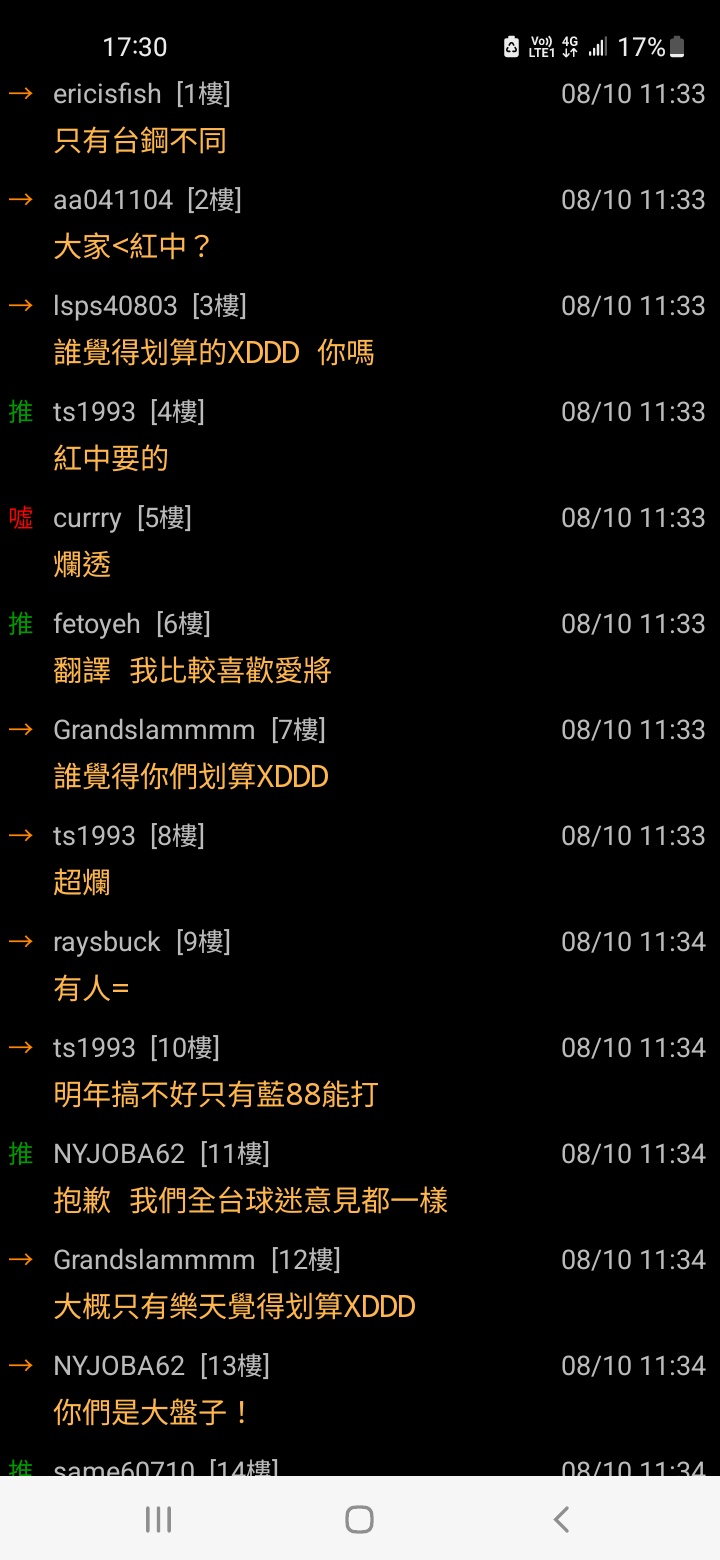Select fetoyeh's push comment on floor 6
The width and height of the screenshot is (720, 1560).
[x=360, y=648]
